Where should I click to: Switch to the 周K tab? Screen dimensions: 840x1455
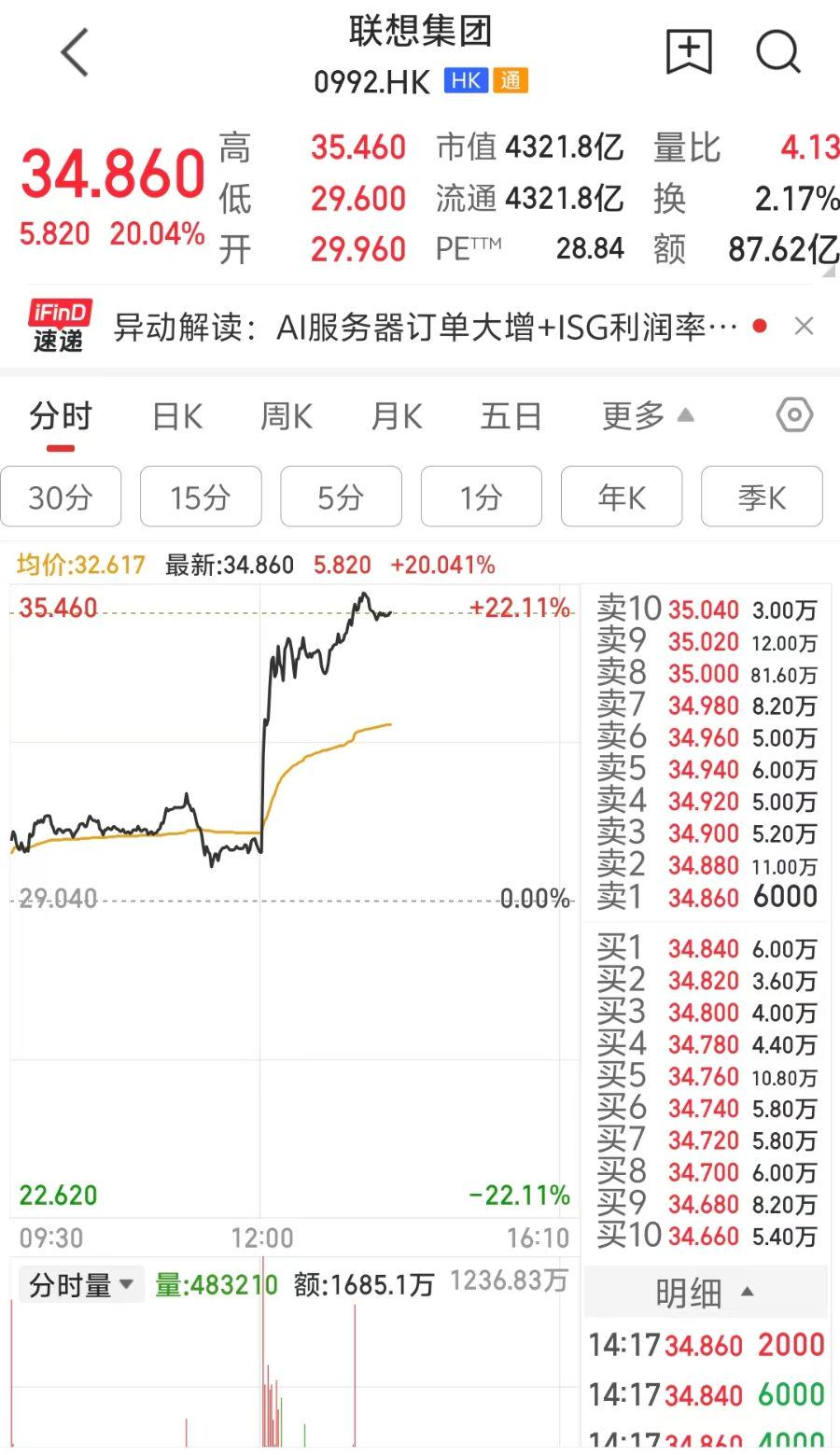287,416
